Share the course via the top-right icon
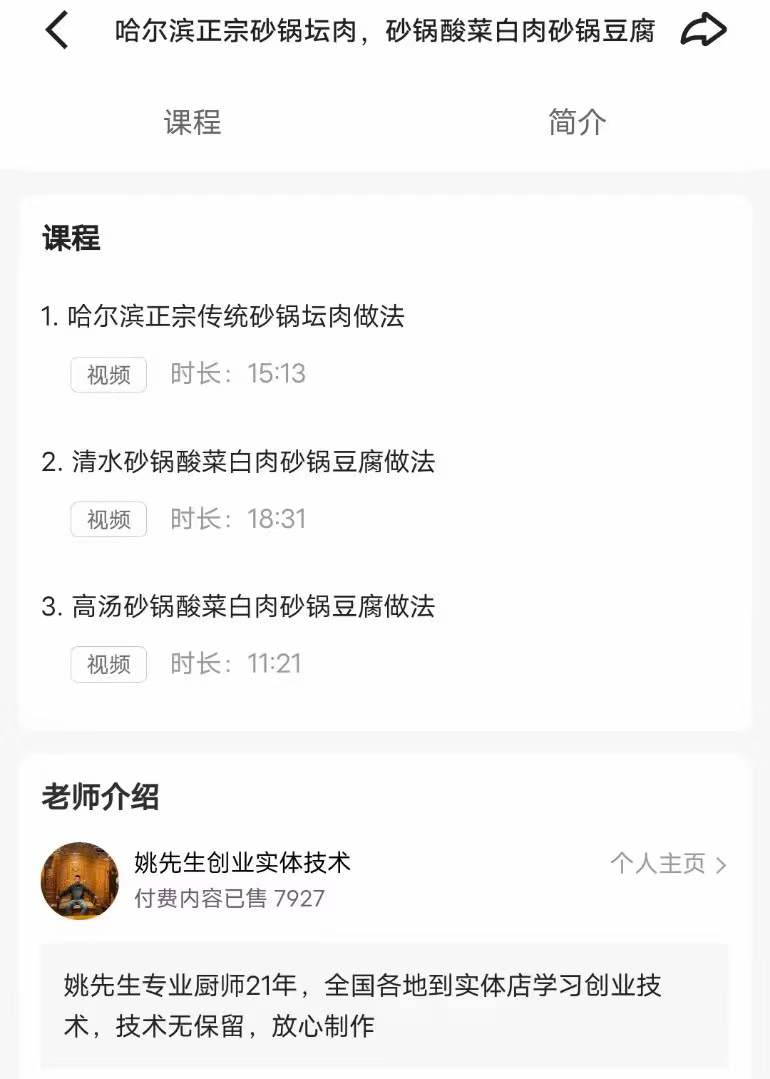Image resolution: width=770 pixels, height=1079 pixels. [x=704, y=30]
